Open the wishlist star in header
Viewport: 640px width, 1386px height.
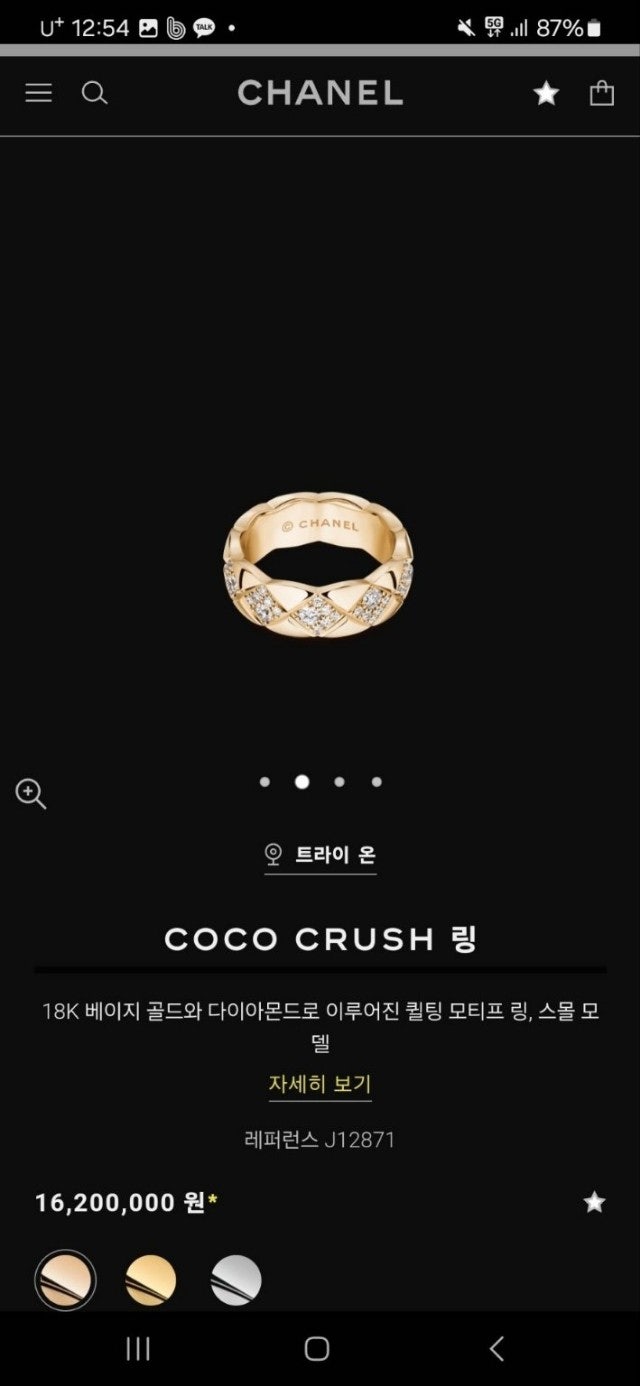(546, 93)
